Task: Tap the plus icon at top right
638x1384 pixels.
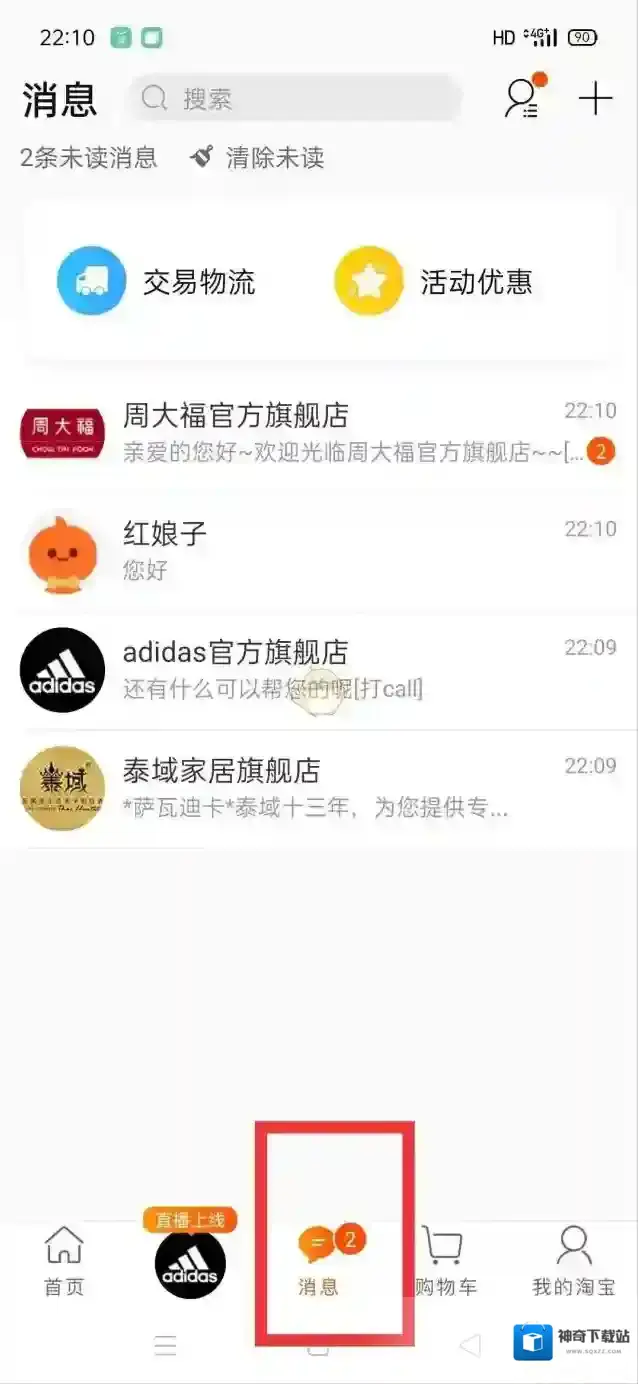Action: tap(595, 98)
